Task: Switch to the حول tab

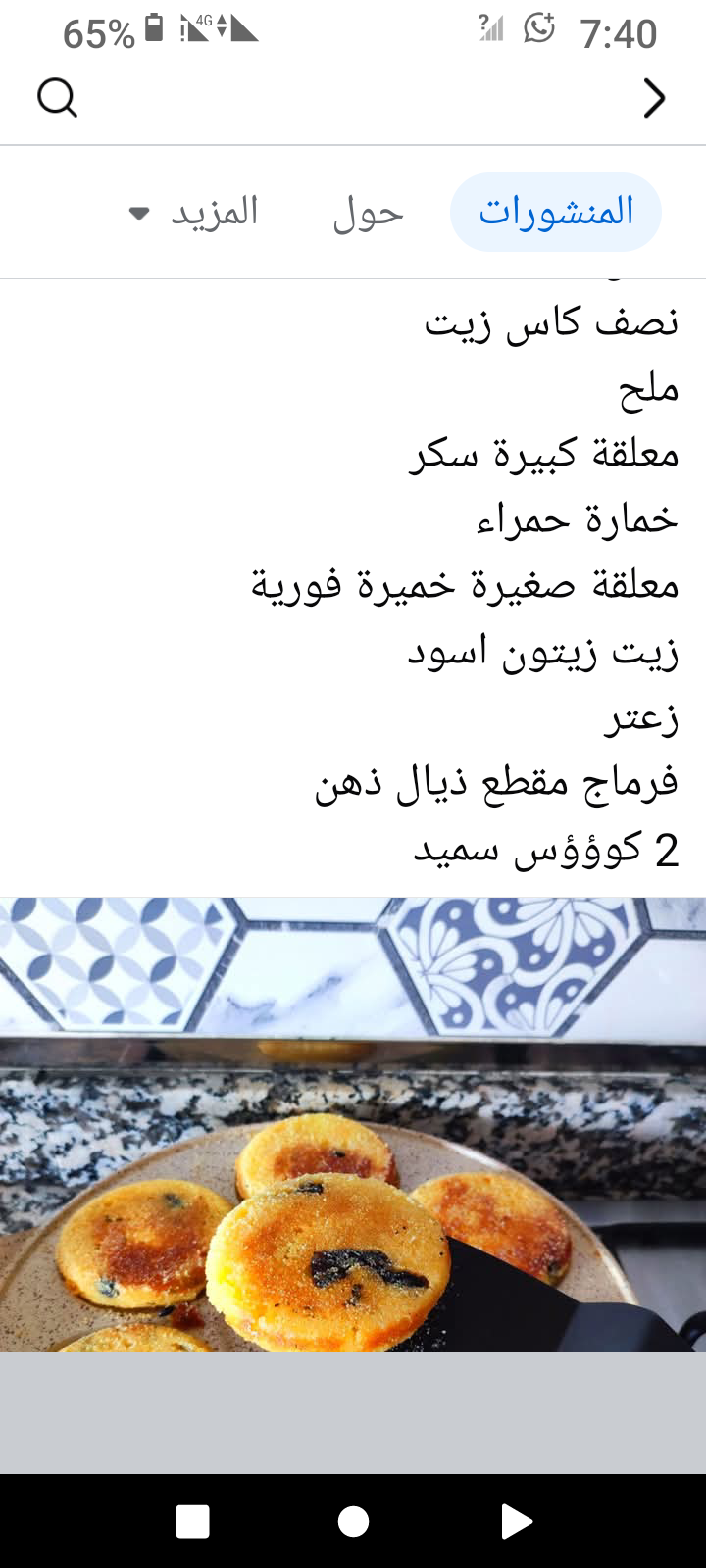Action: (x=369, y=213)
